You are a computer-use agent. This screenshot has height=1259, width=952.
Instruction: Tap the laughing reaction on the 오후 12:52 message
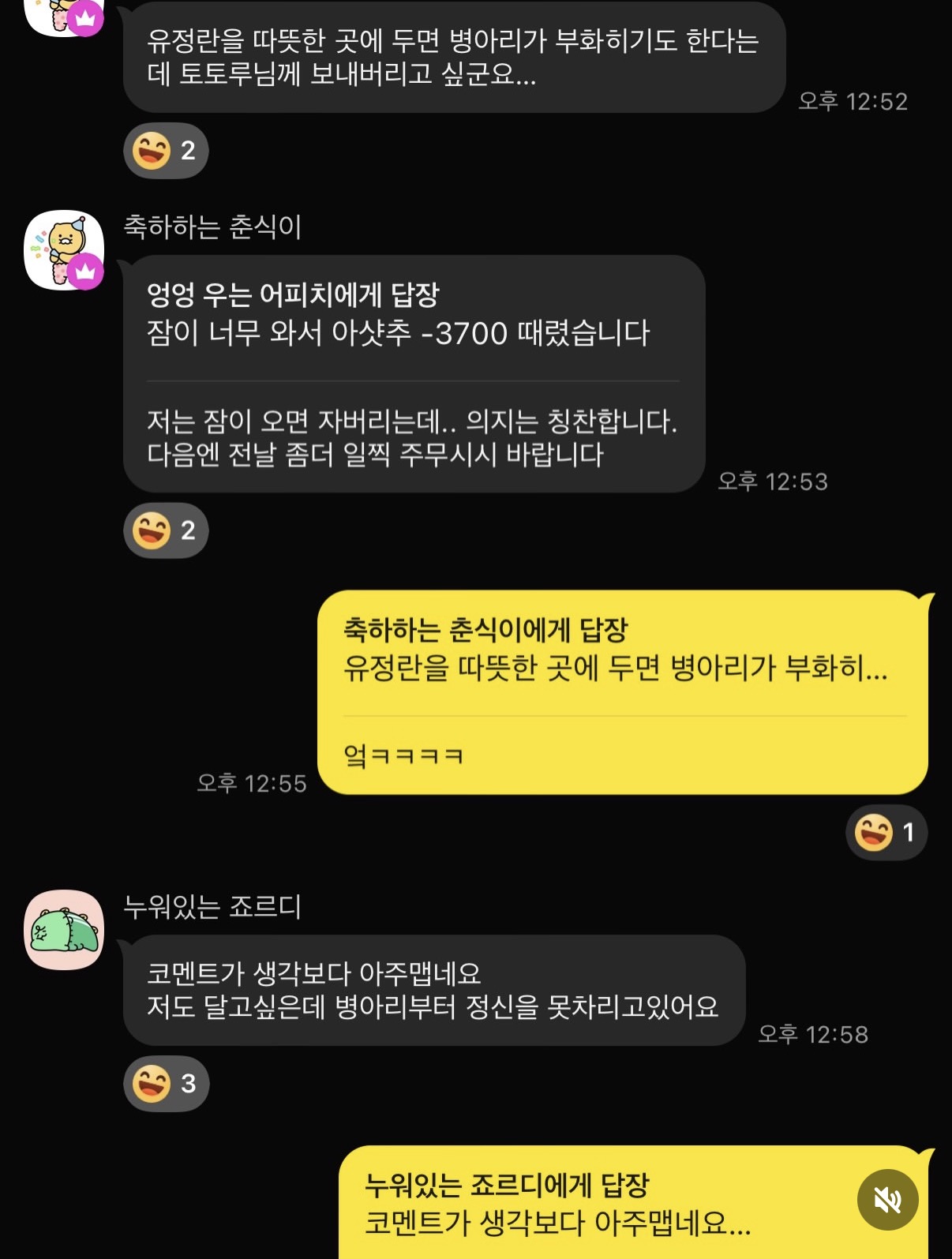point(166,150)
